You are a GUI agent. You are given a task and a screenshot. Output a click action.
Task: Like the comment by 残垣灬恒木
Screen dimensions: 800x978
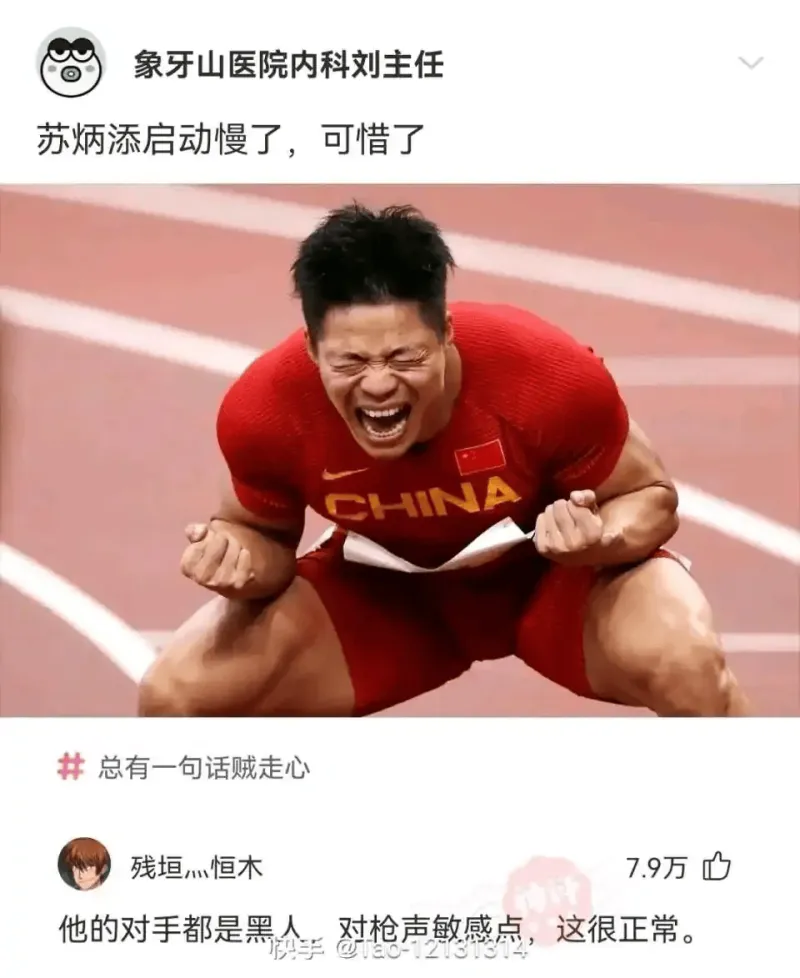pos(716,866)
